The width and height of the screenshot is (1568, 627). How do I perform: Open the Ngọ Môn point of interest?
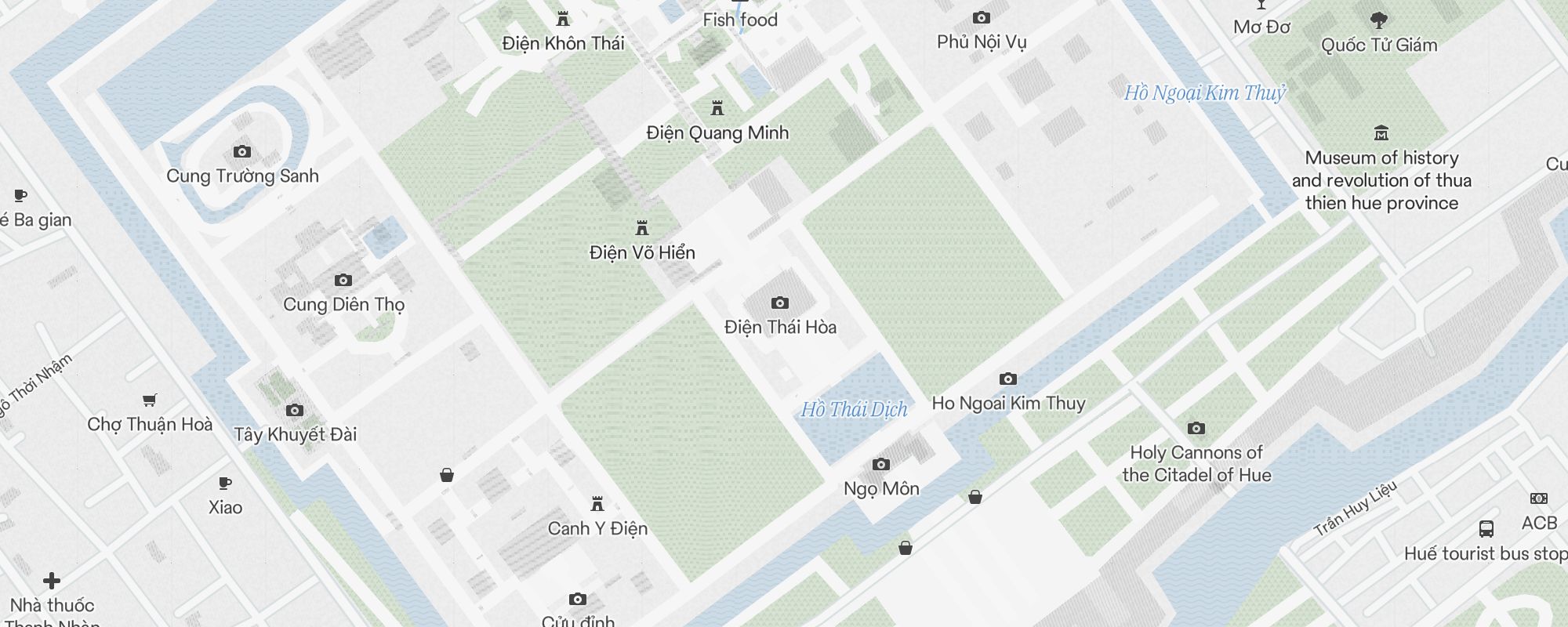(x=880, y=465)
